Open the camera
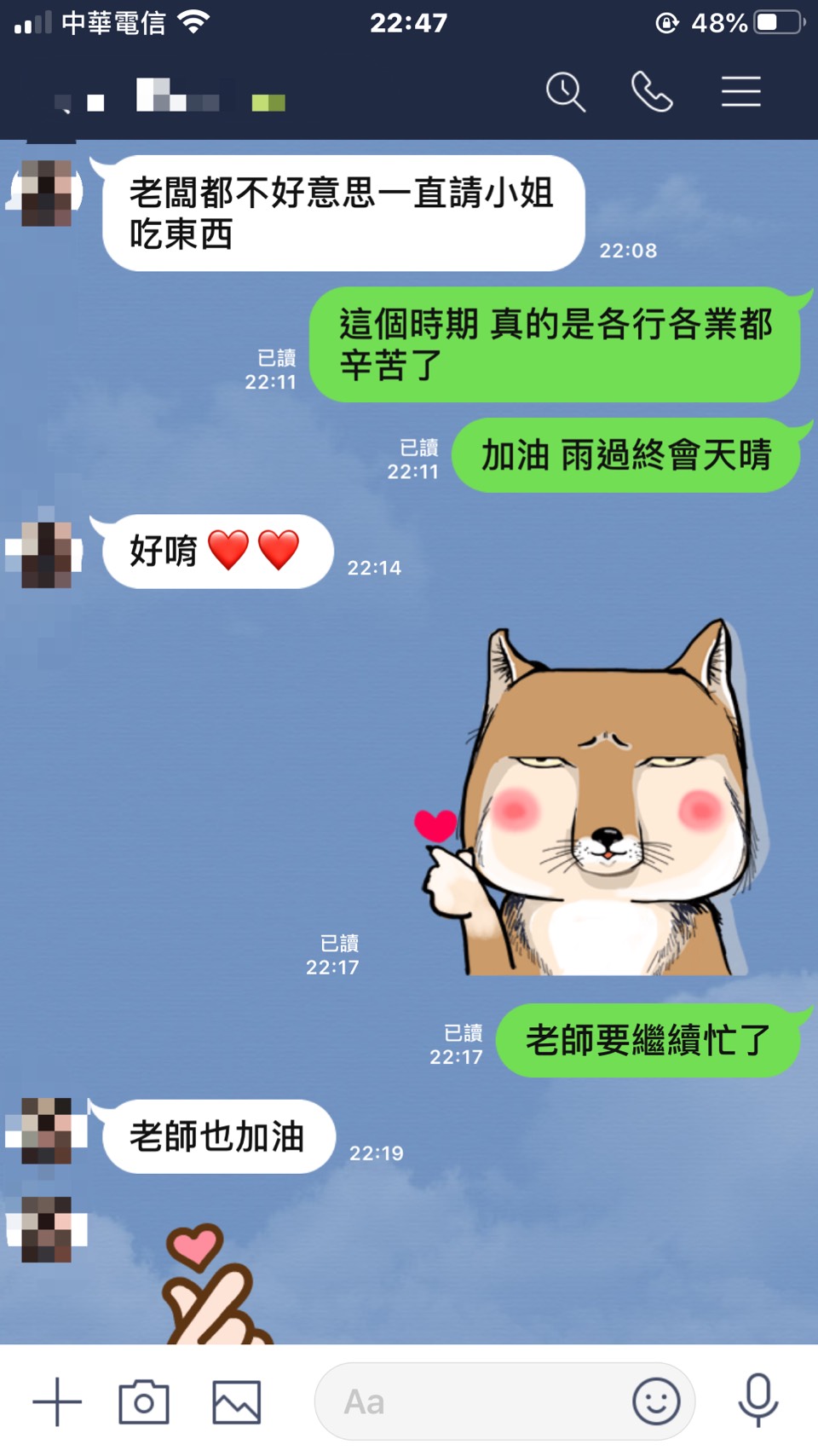 143,1401
